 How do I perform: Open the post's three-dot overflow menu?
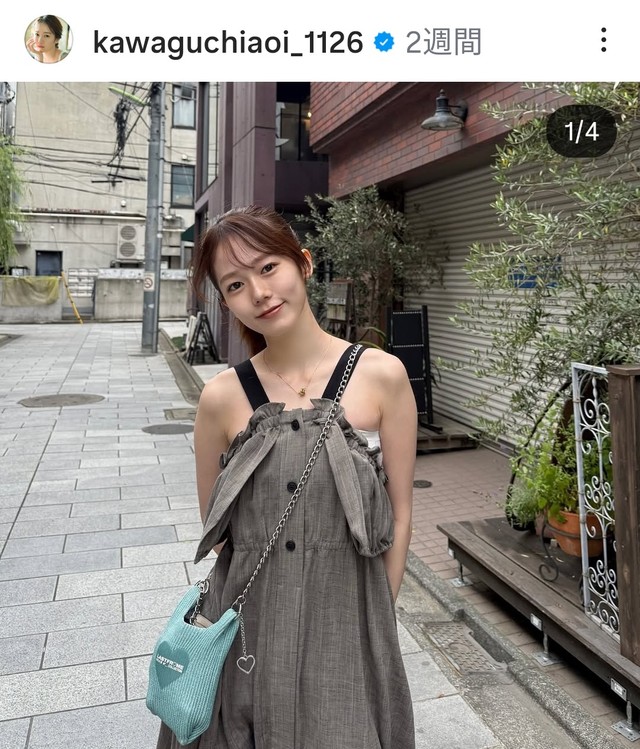click(x=603, y=40)
